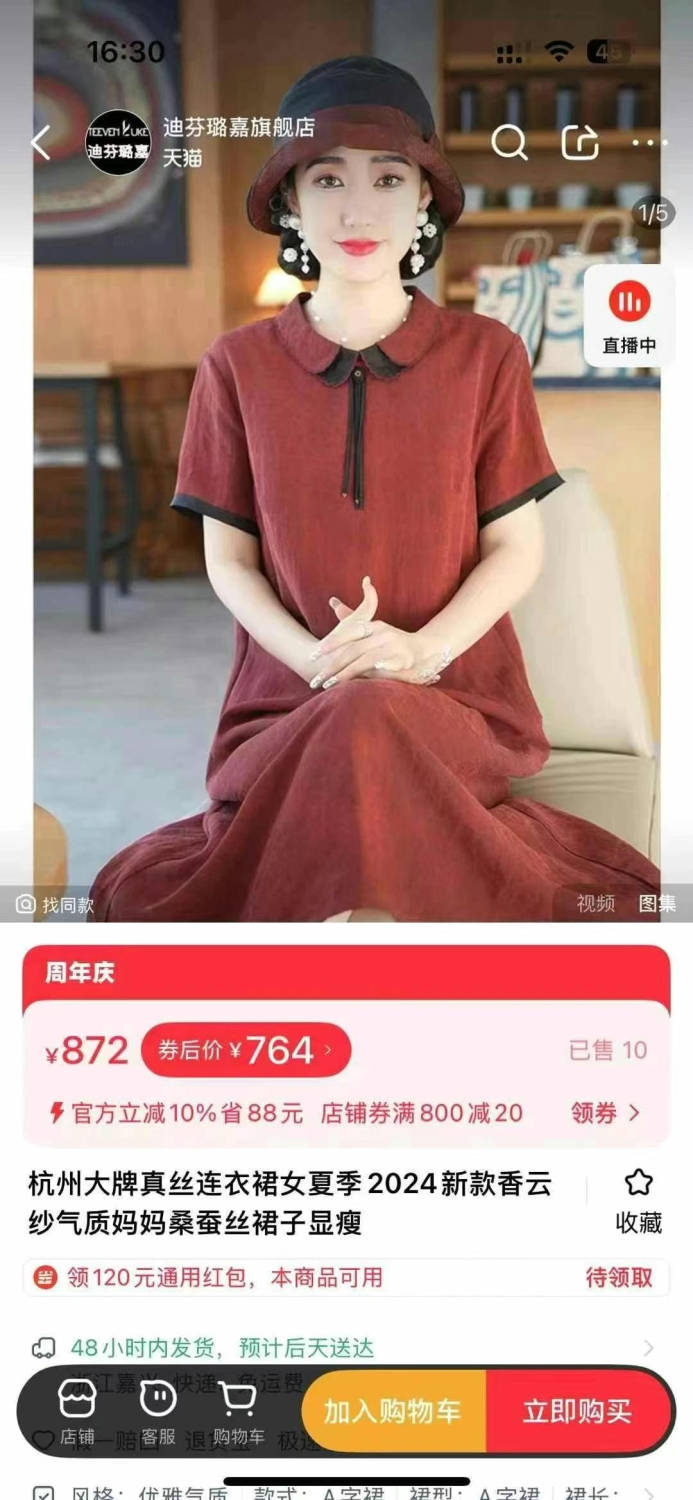The width and height of the screenshot is (693, 1500).
Task: Open the 迪芬璐嘉旗舰店 store header
Action: coord(200,142)
